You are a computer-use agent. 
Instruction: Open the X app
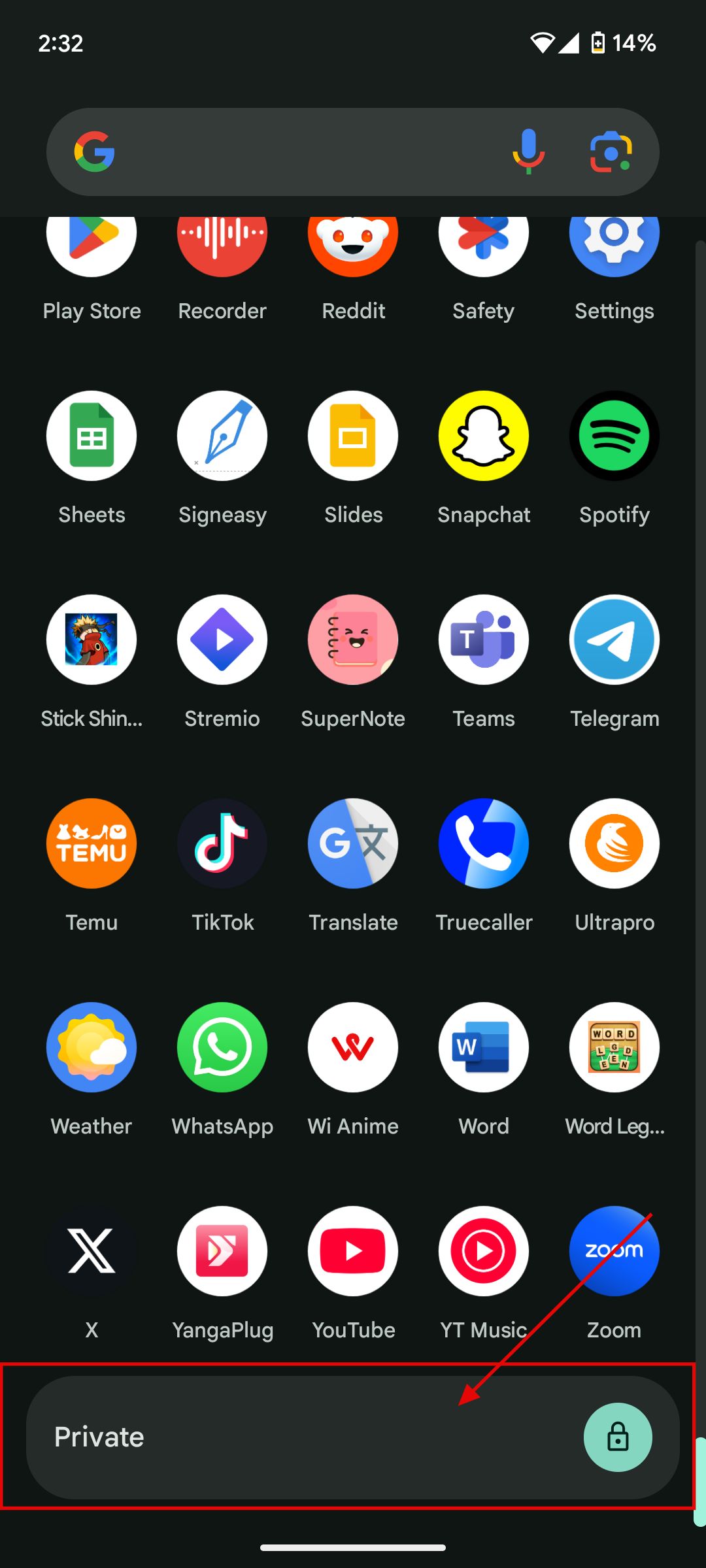pos(92,1251)
